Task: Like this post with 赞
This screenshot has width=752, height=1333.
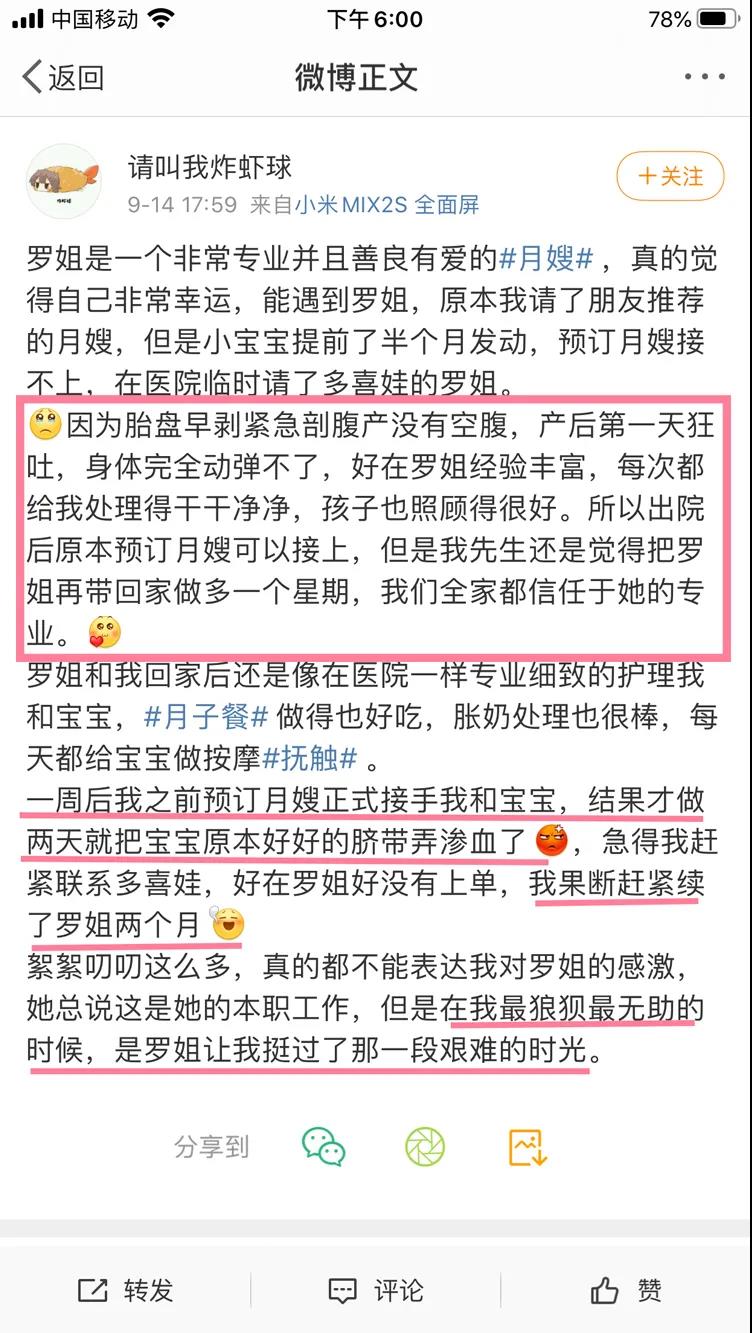Action: point(626,1290)
